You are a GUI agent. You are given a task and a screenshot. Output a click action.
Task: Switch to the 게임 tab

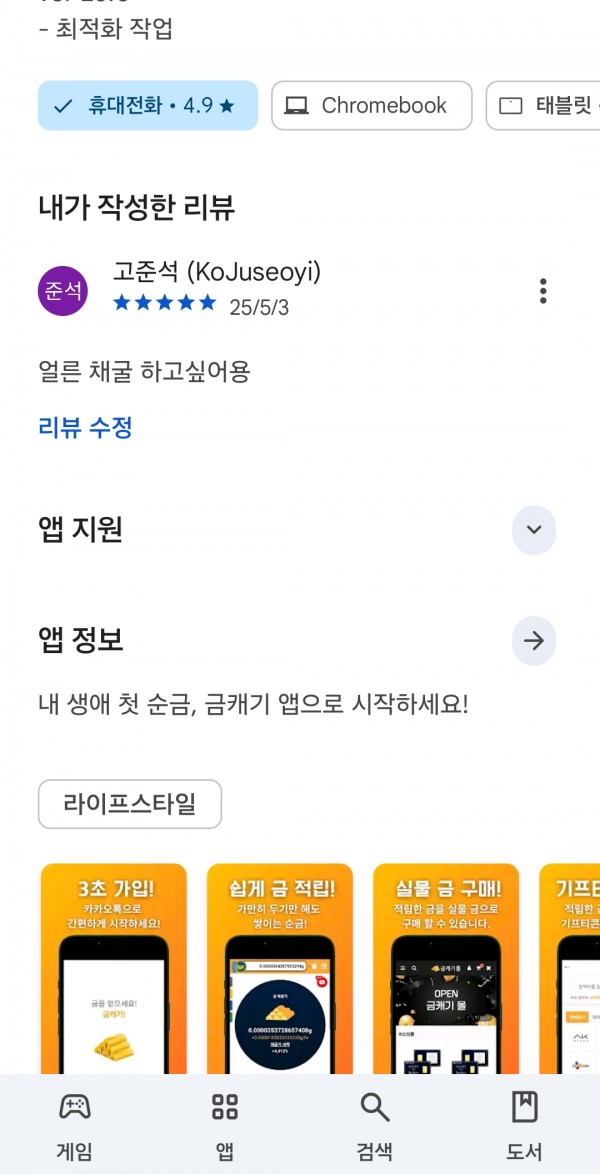tap(75, 1125)
